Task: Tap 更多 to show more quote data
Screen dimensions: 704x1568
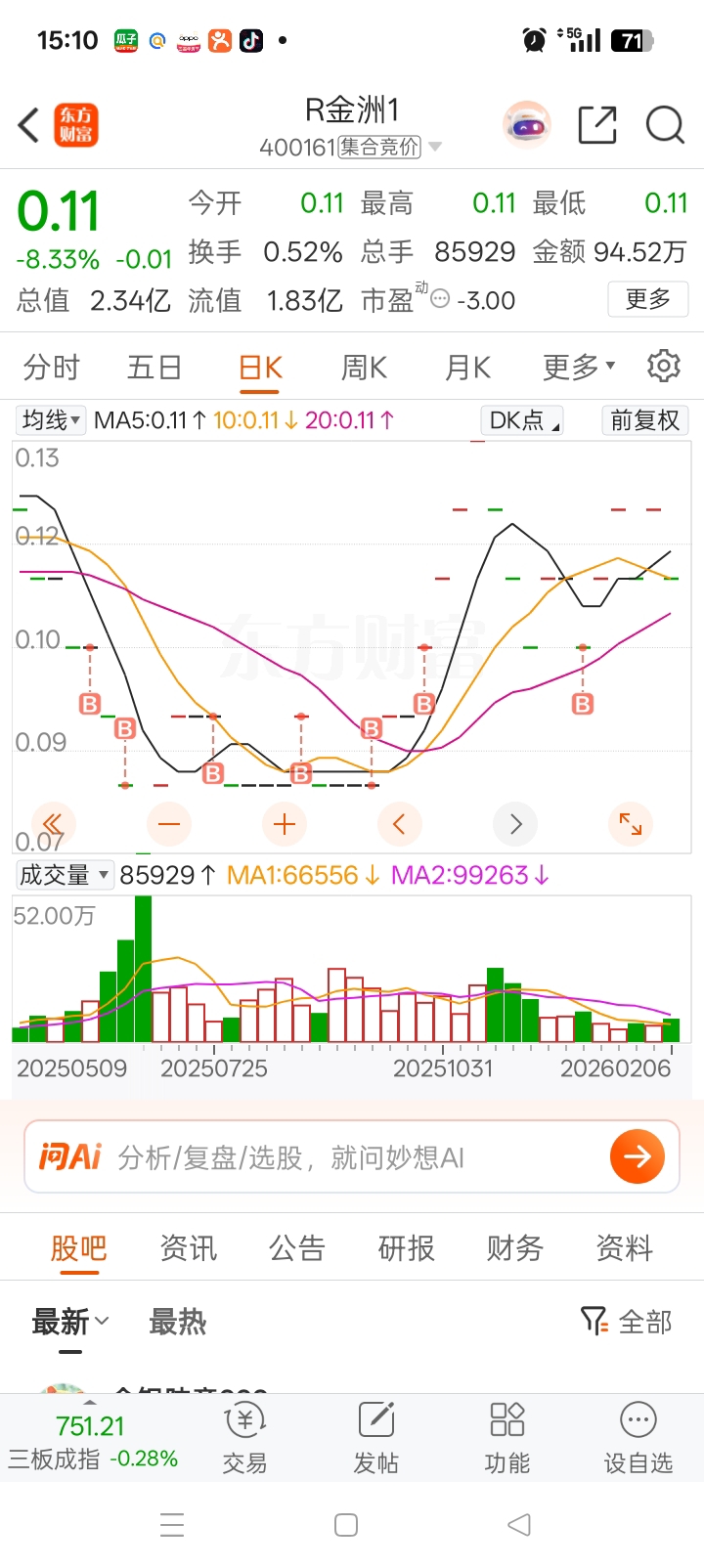Action: (x=647, y=299)
